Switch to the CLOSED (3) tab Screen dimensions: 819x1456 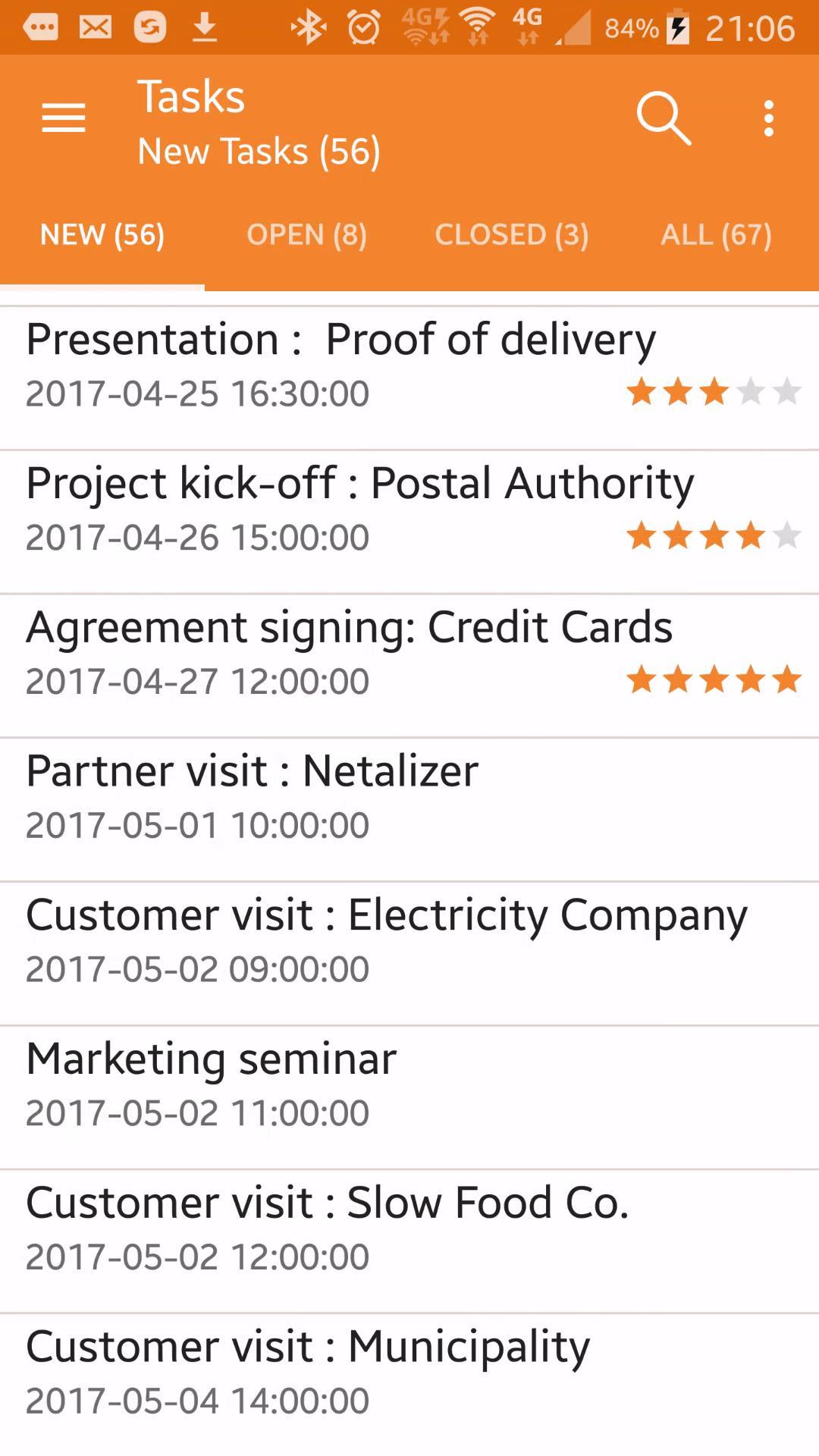(512, 234)
